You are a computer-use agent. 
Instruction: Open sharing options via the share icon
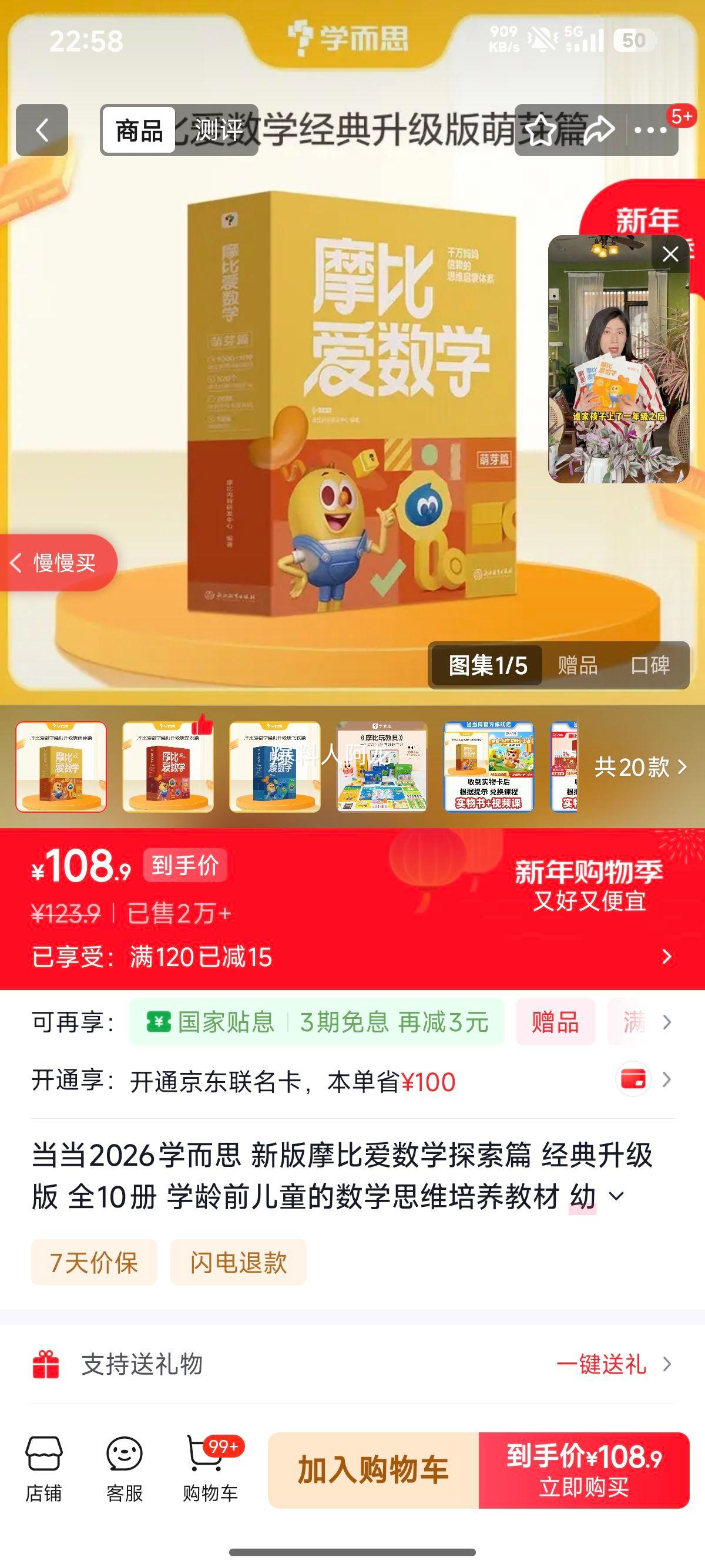[x=600, y=129]
